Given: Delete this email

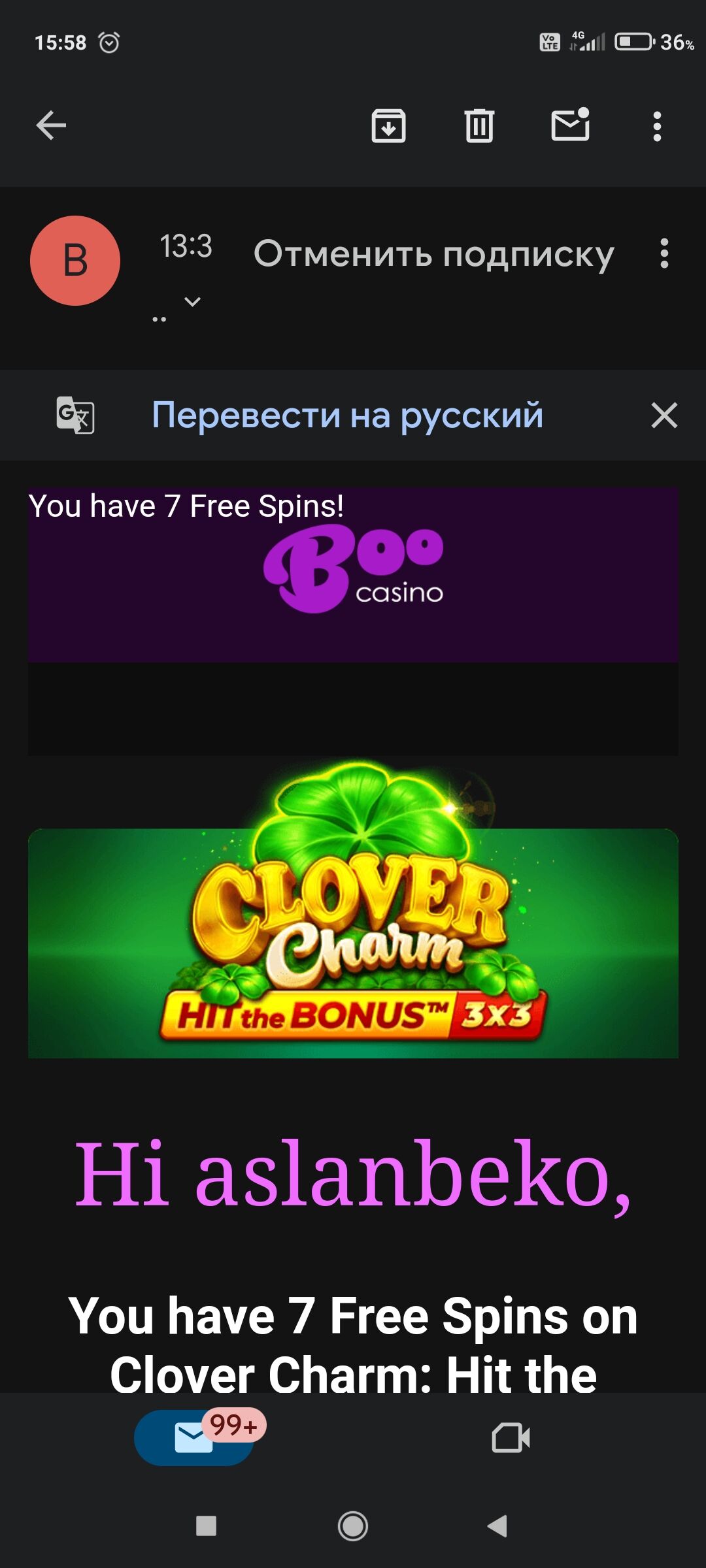Looking at the screenshot, I should [479, 125].
